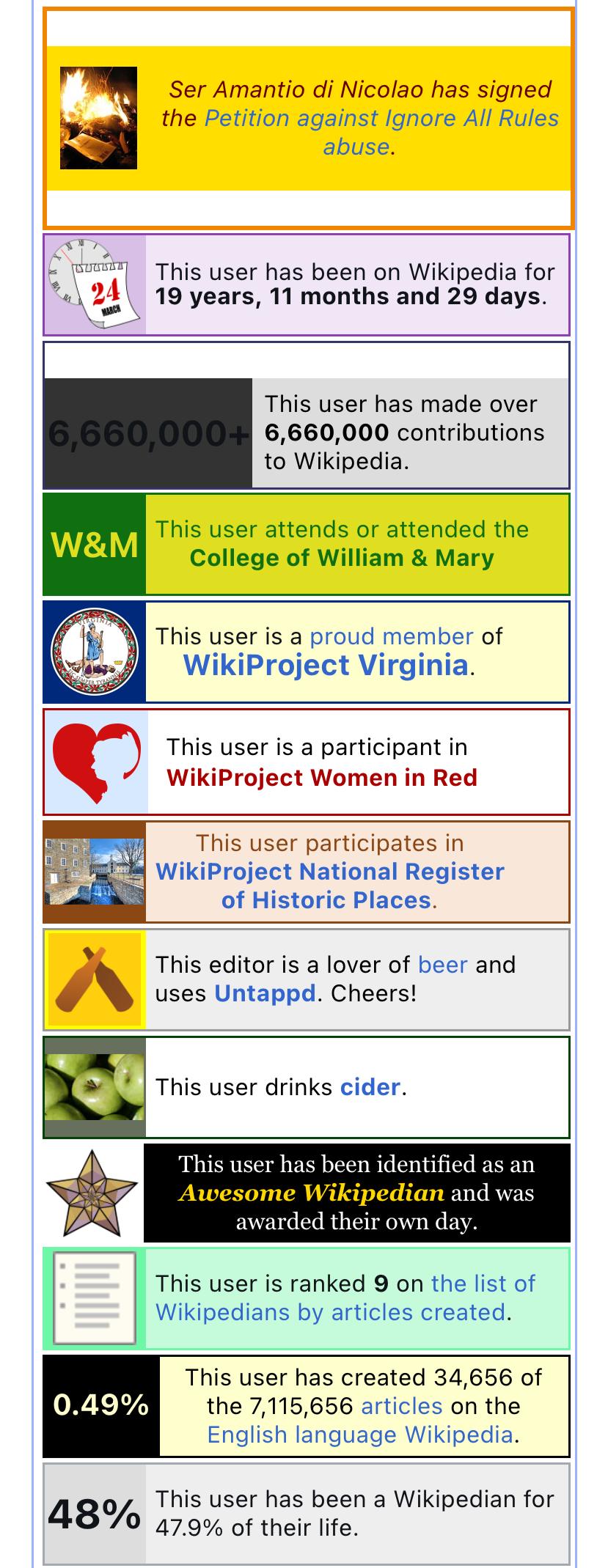Follow the cider link
This screenshot has width=597, height=1568.
tap(370, 1086)
